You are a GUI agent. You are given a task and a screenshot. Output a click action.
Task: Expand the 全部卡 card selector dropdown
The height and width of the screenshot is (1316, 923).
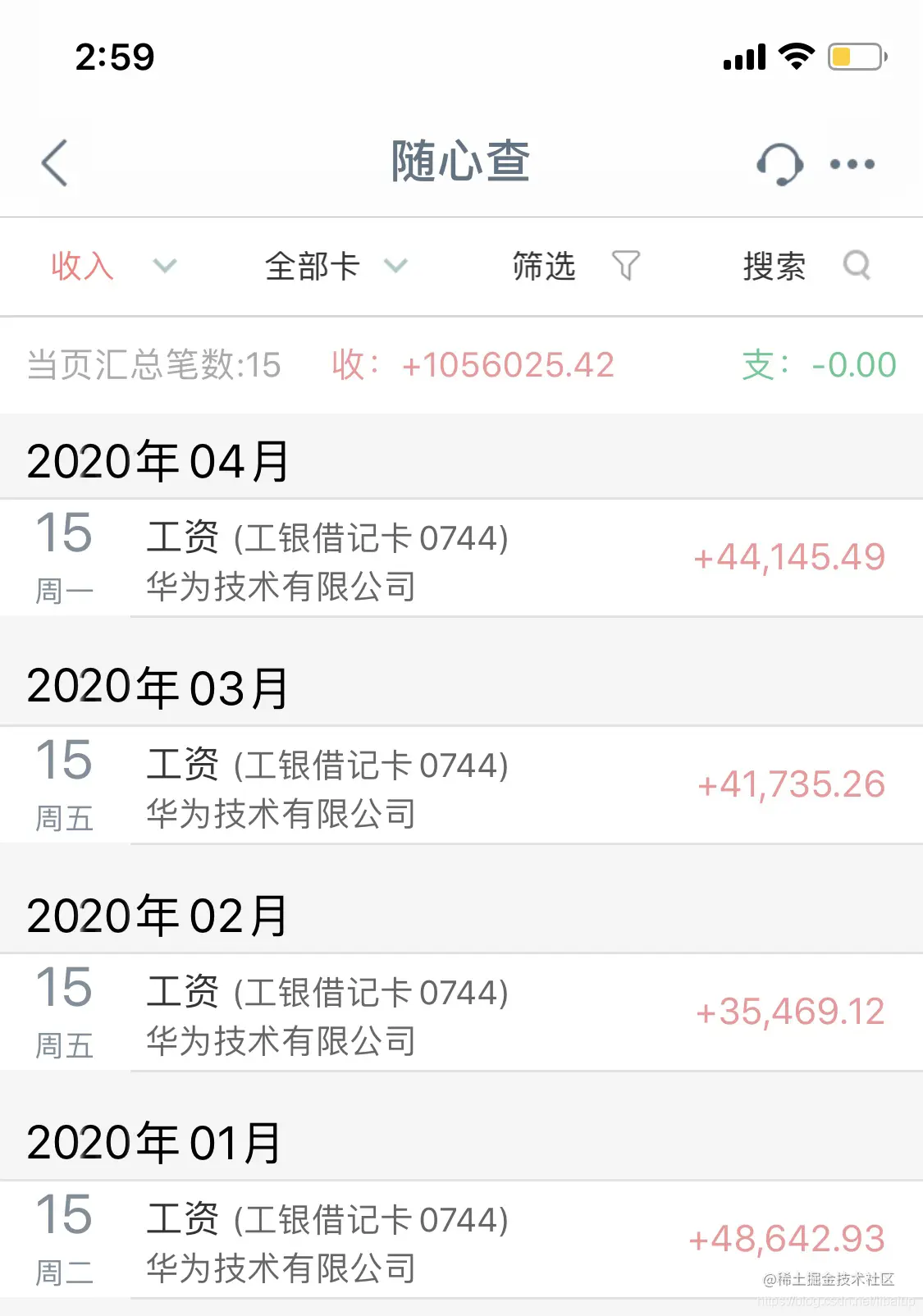(x=336, y=266)
